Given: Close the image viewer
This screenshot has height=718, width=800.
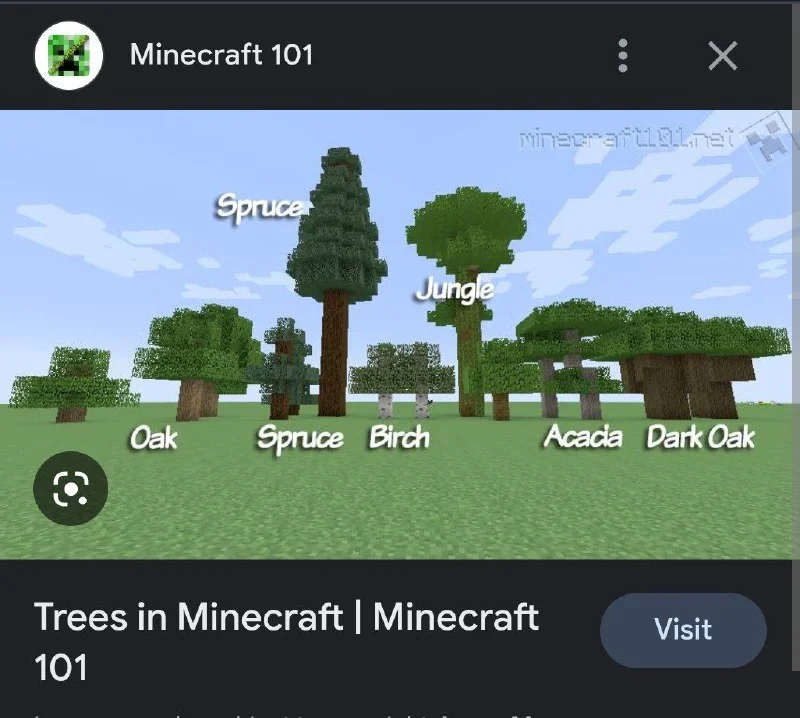Looking at the screenshot, I should (722, 56).
